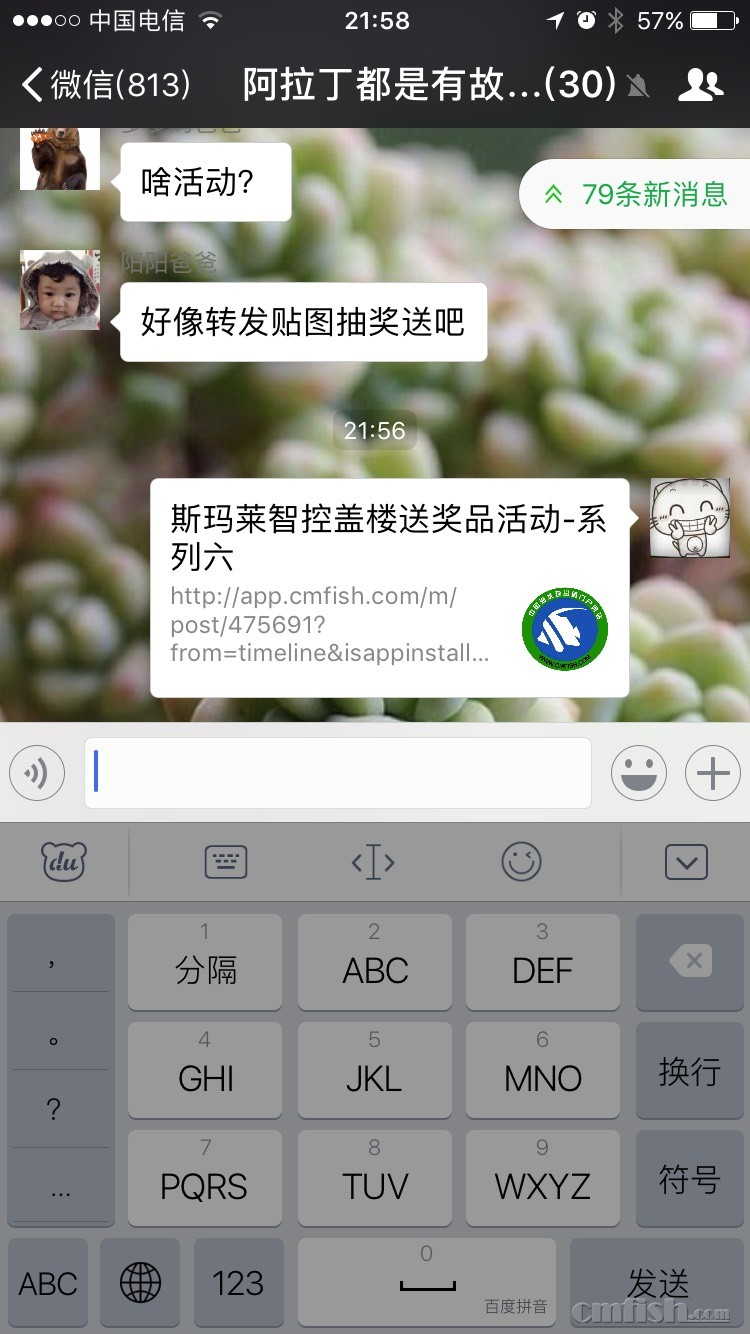This screenshot has height=1334, width=750.
Task: Open the cursor move tool
Action: click(373, 861)
